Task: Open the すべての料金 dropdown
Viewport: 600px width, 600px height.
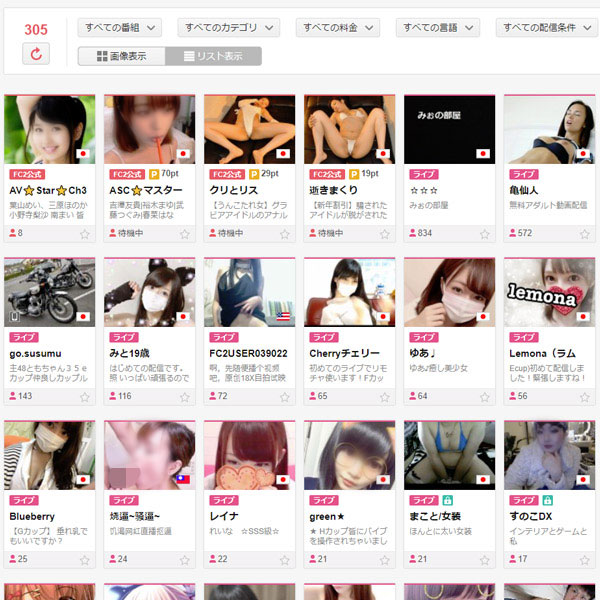Action: coord(339,28)
